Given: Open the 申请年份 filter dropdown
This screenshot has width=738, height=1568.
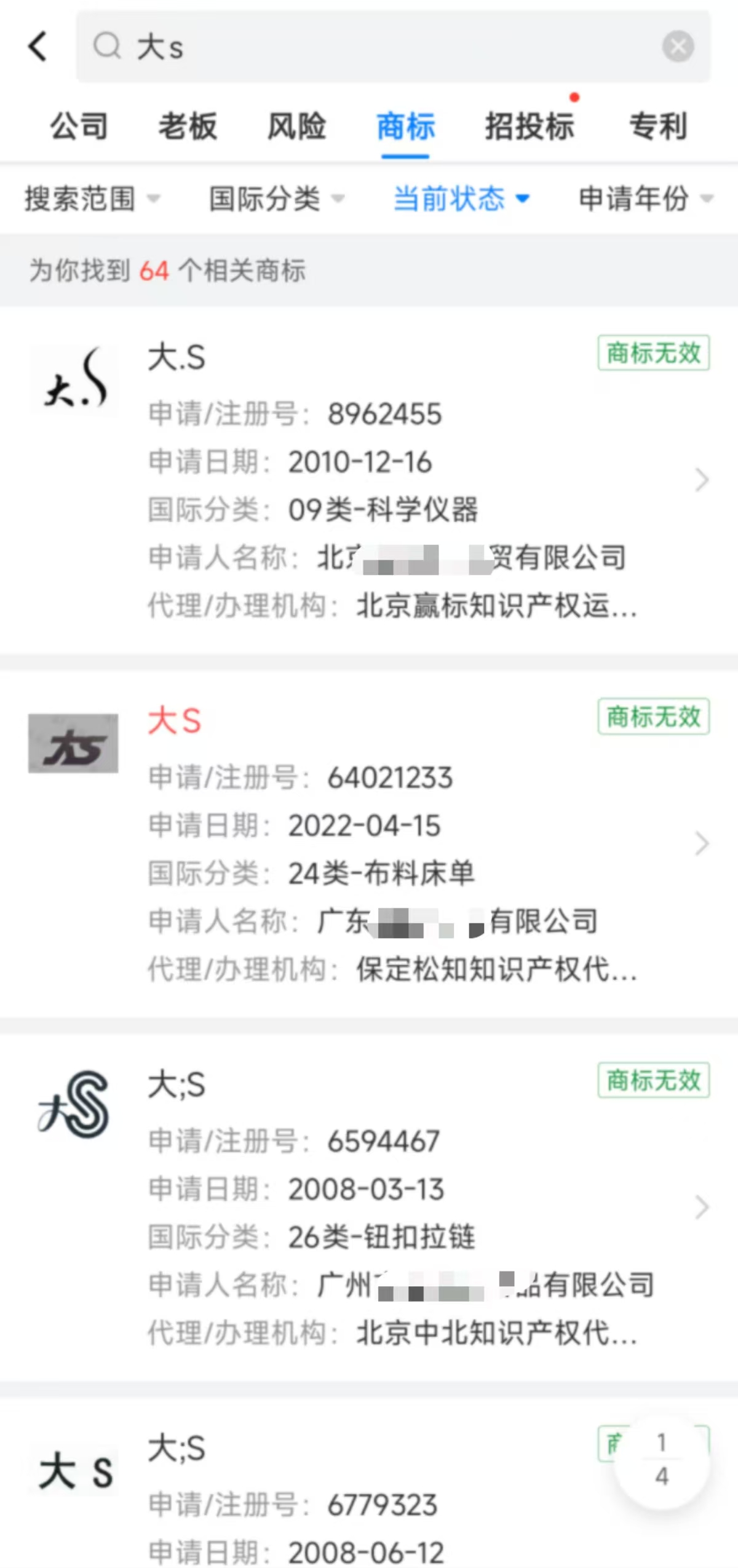Looking at the screenshot, I should (646, 199).
